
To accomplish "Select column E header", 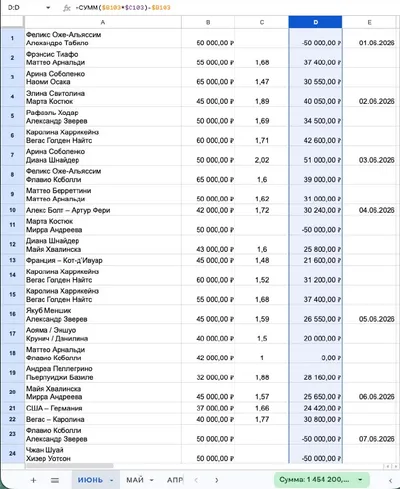I will point(369,22).
